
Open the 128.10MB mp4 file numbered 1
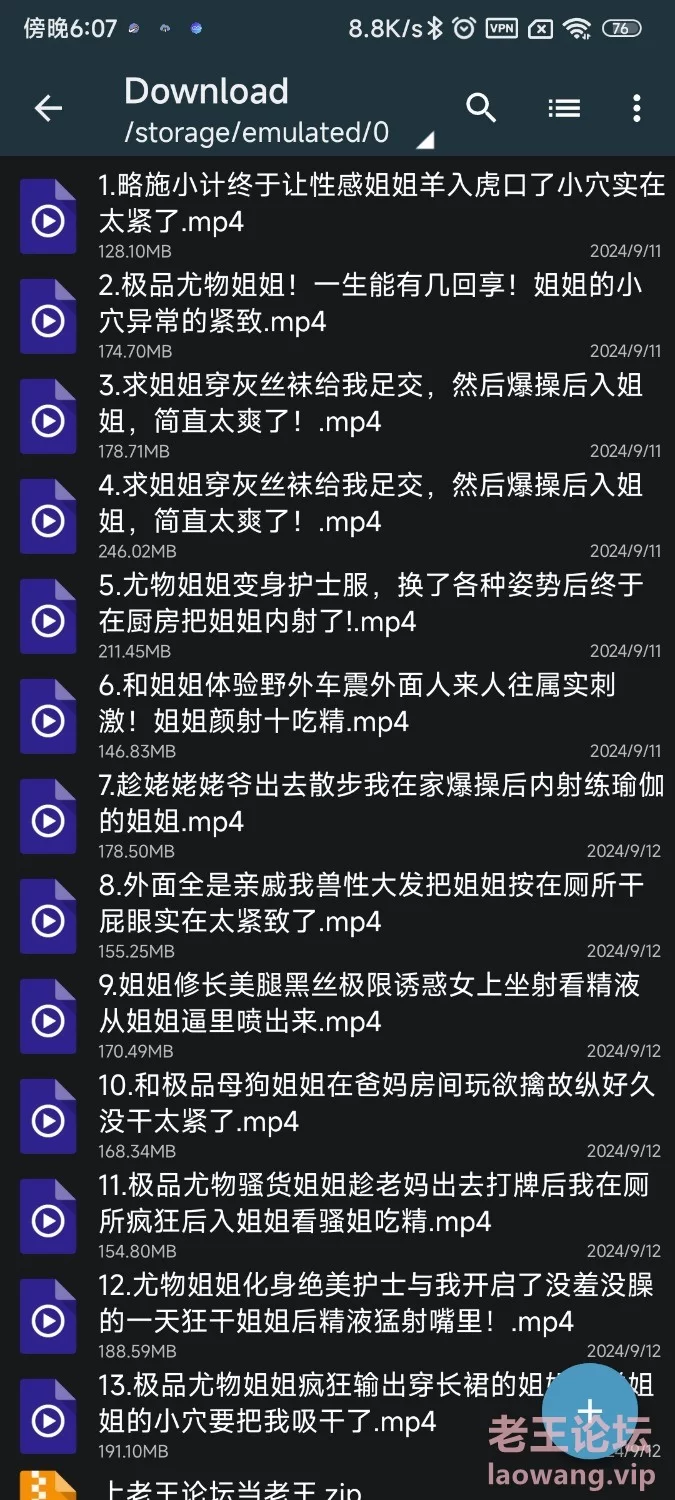(x=337, y=215)
